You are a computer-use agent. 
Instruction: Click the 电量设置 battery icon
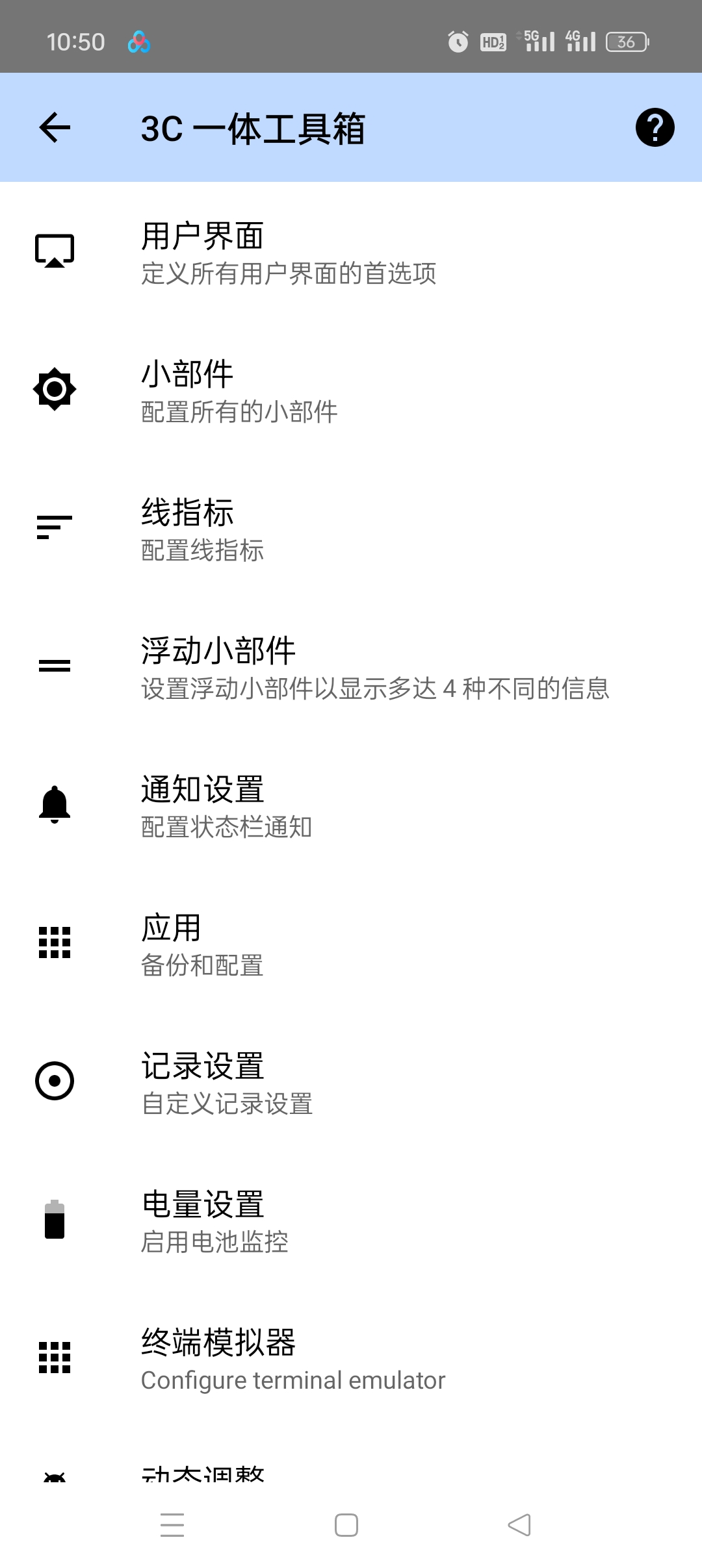coord(54,1219)
